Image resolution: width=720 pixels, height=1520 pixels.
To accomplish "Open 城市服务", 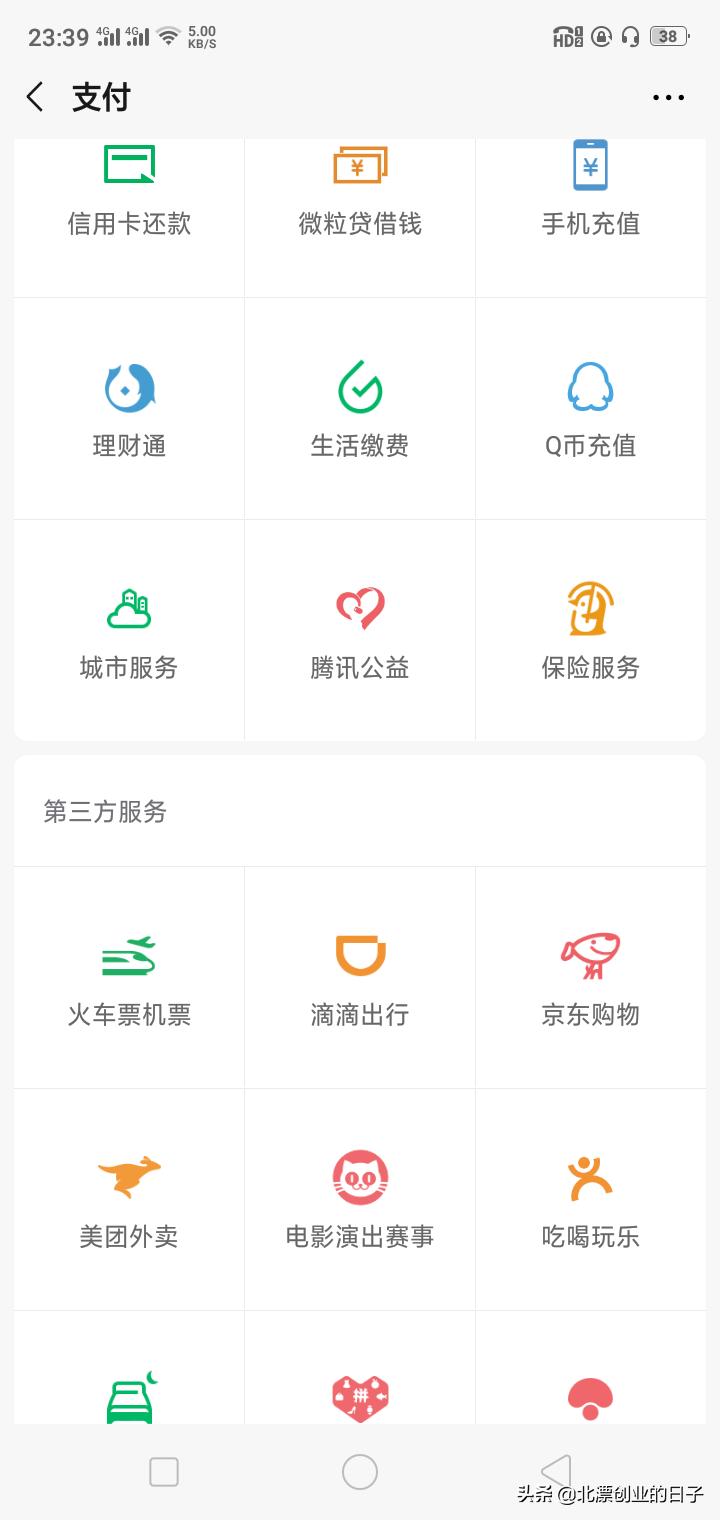I will tap(129, 632).
